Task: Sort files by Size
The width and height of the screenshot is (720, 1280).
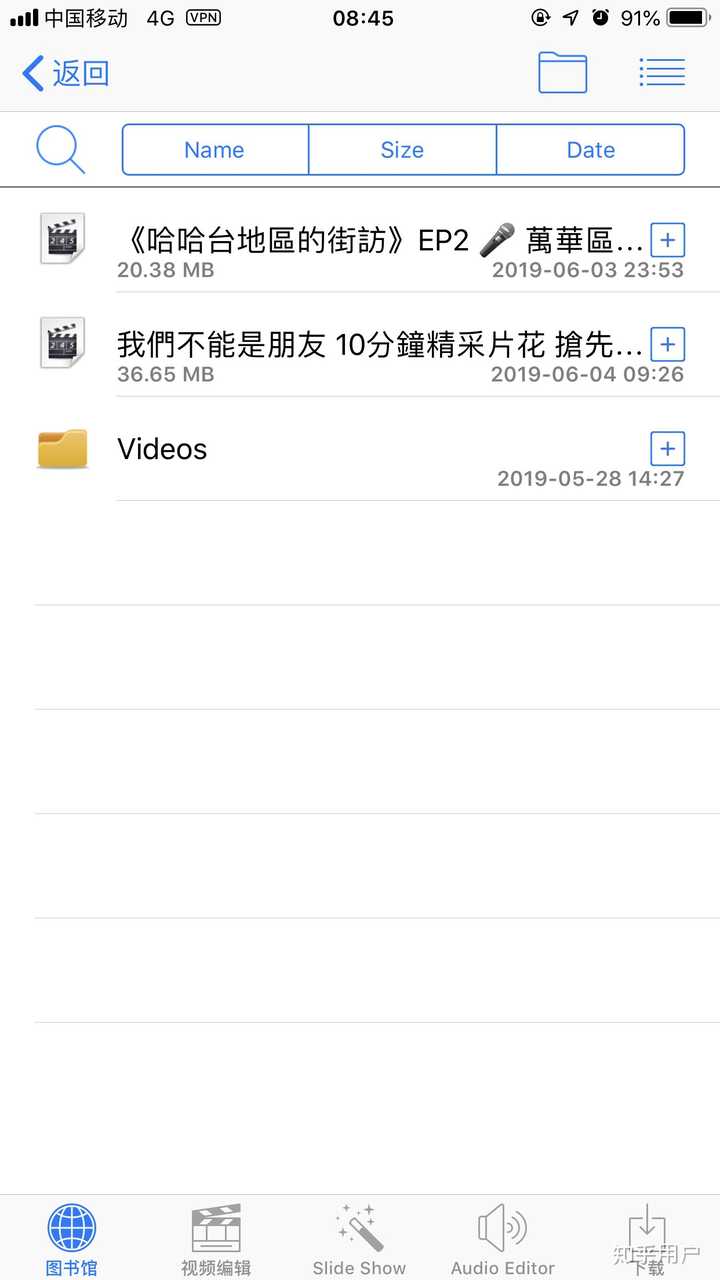Action: coord(402,150)
